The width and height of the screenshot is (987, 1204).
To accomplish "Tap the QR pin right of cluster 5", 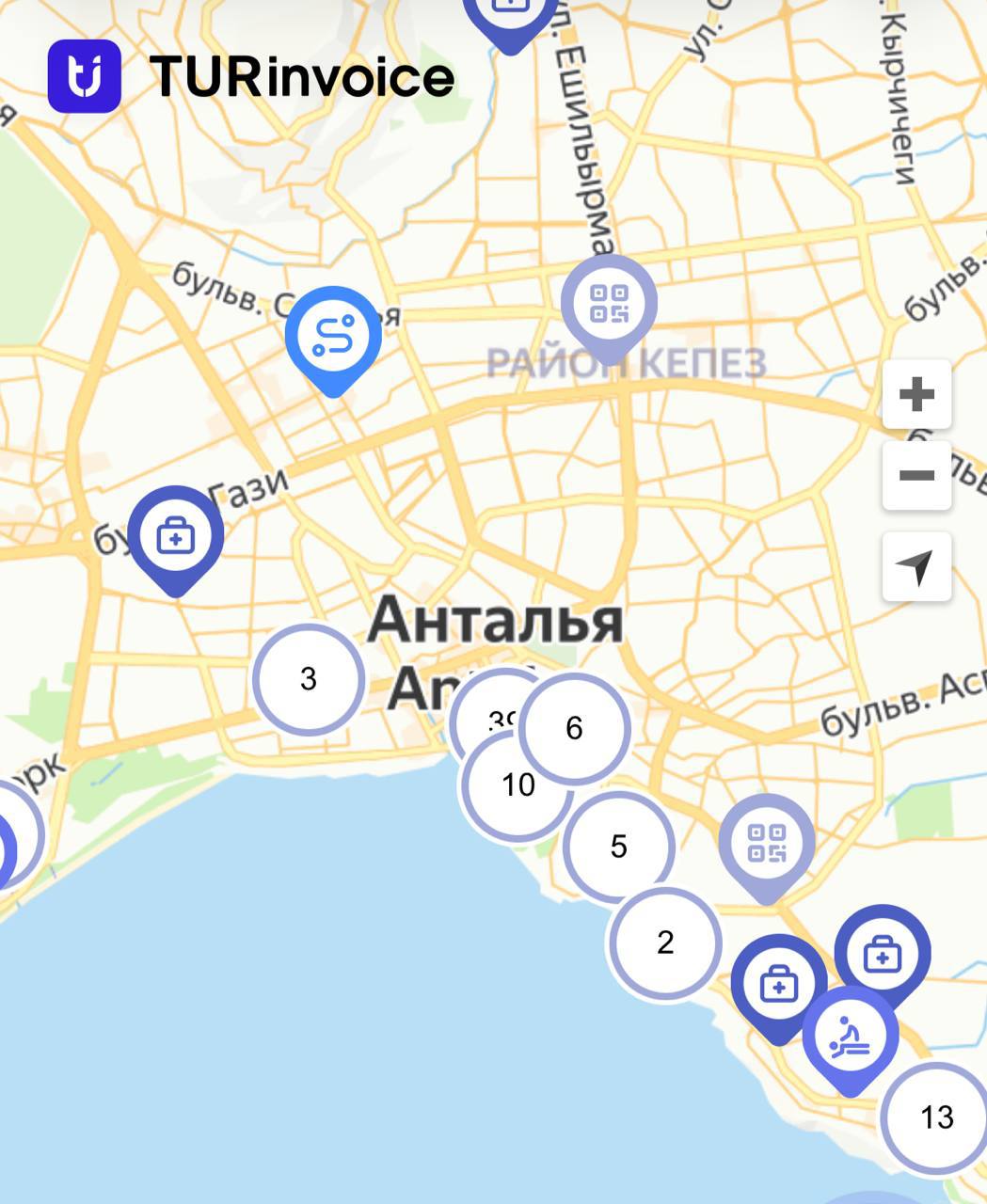I will tap(767, 844).
